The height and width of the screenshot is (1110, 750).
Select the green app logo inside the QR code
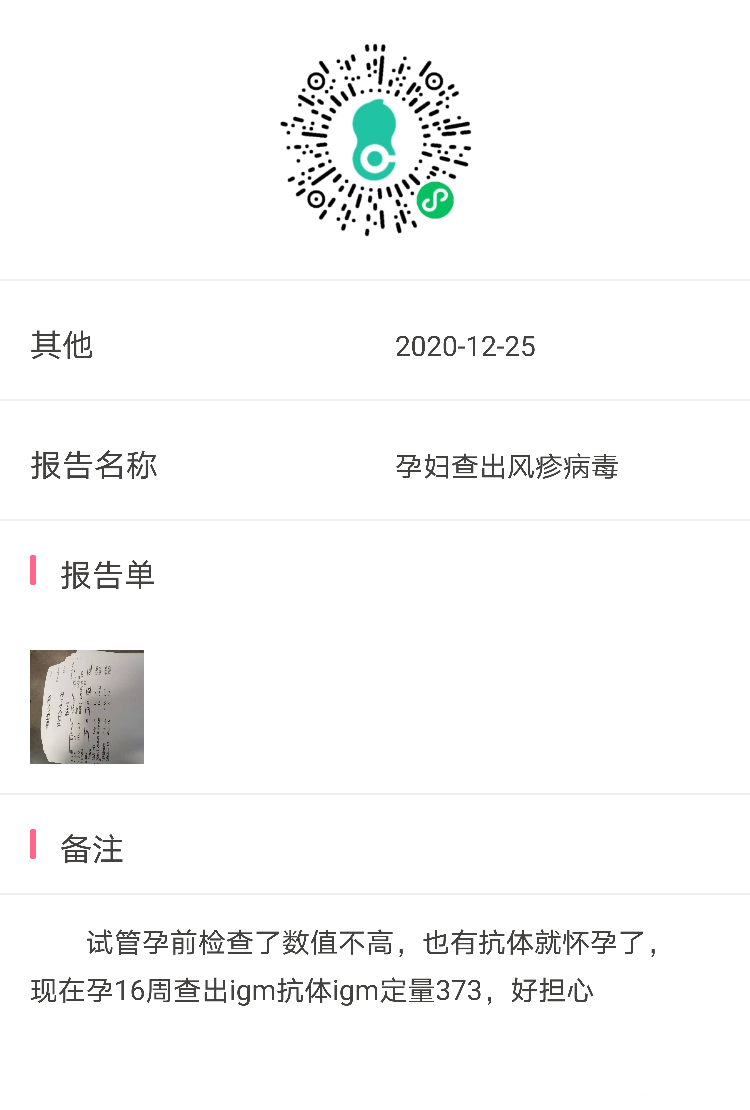(375, 135)
